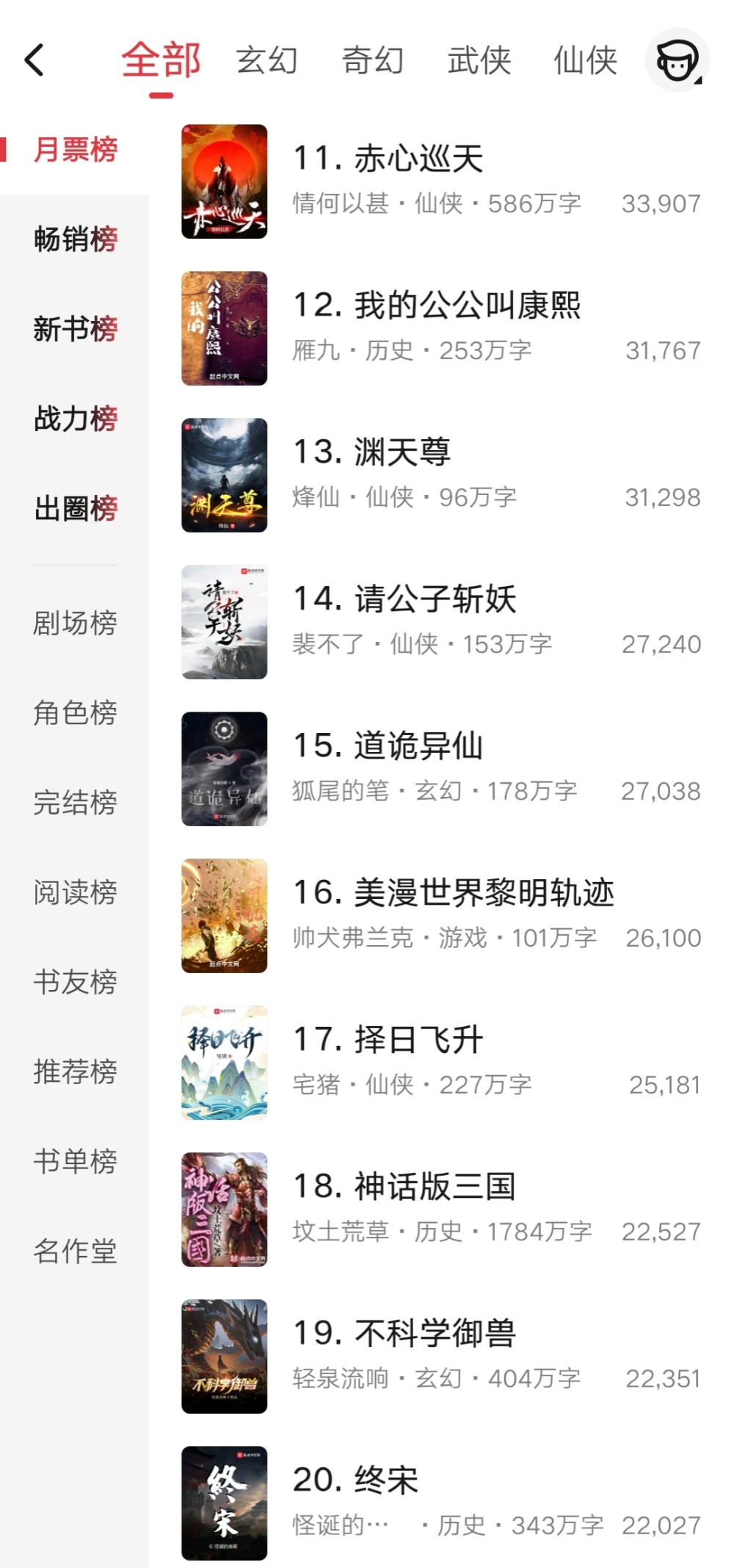Open the 畅销榜 ranking list
Image resolution: width=734 pixels, height=1568 pixels.
pyautogui.click(x=75, y=239)
